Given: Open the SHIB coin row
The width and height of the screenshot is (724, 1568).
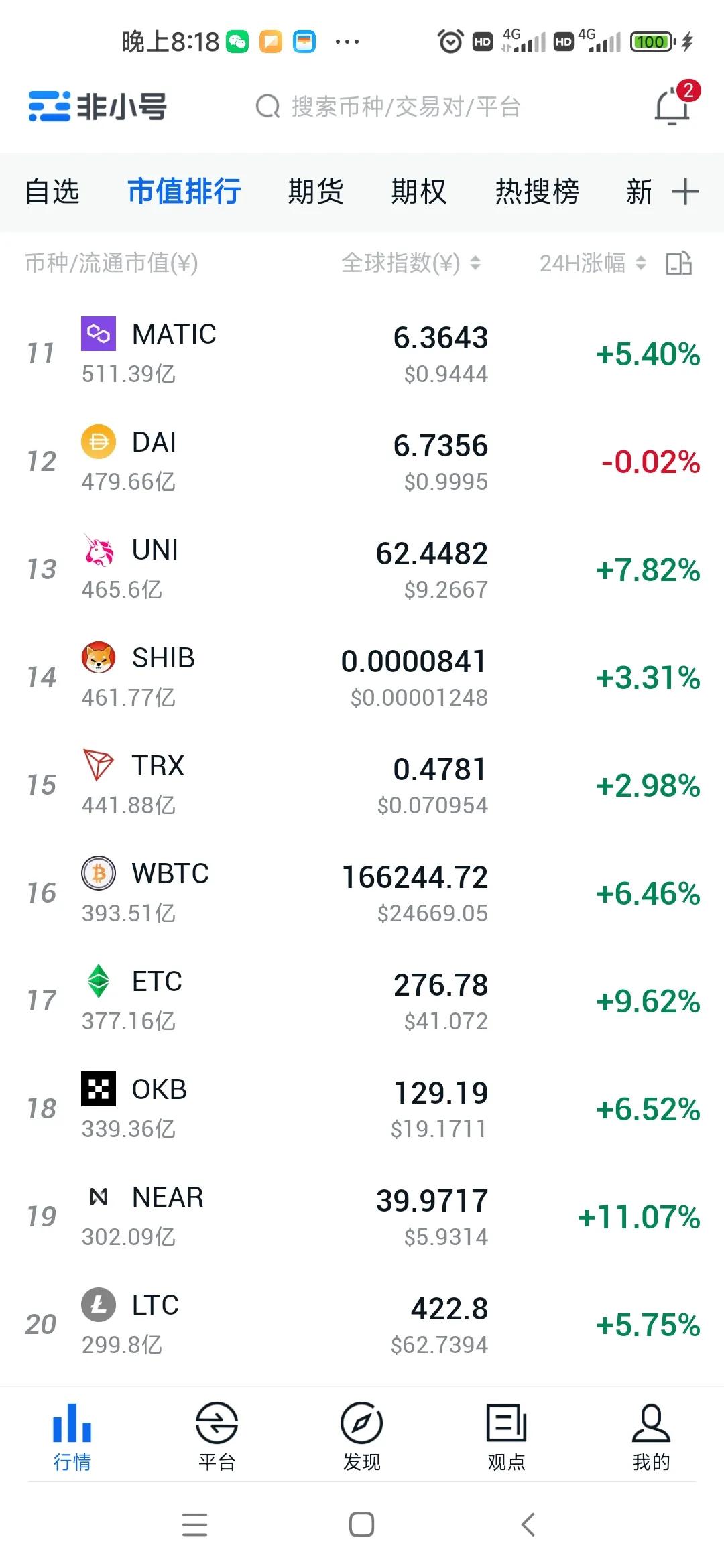Looking at the screenshot, I should [x=362, y=677].
